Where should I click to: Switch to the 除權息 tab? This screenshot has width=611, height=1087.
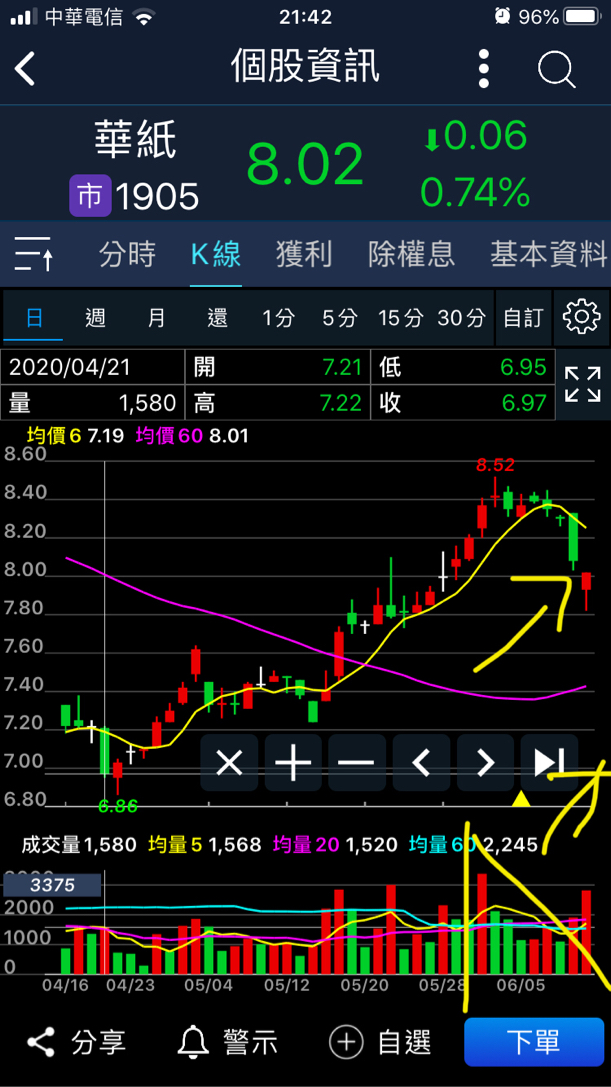coord(411,254)
